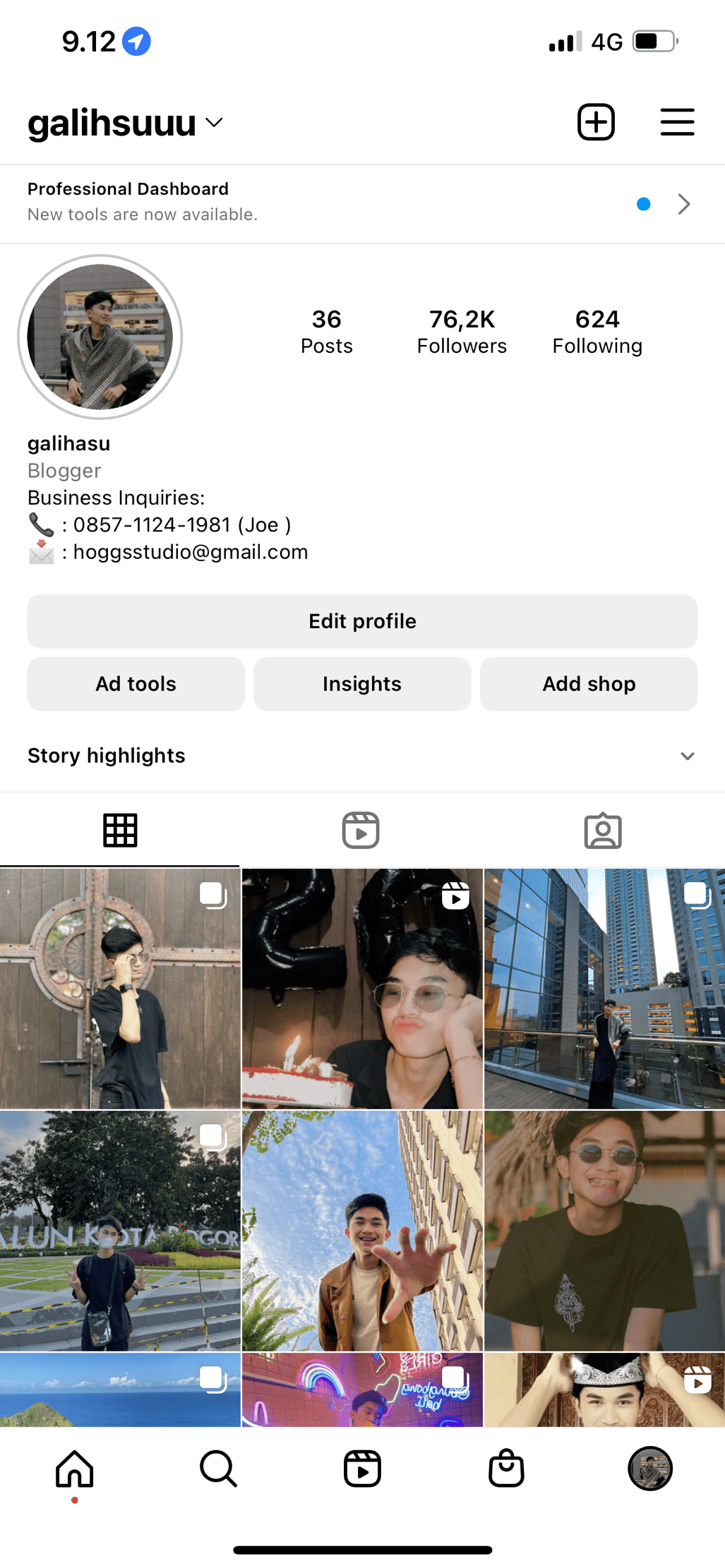This screenshot has width=725, height=1568.
Task: Open the Shop tab
Action: (x=506, y=1468)
